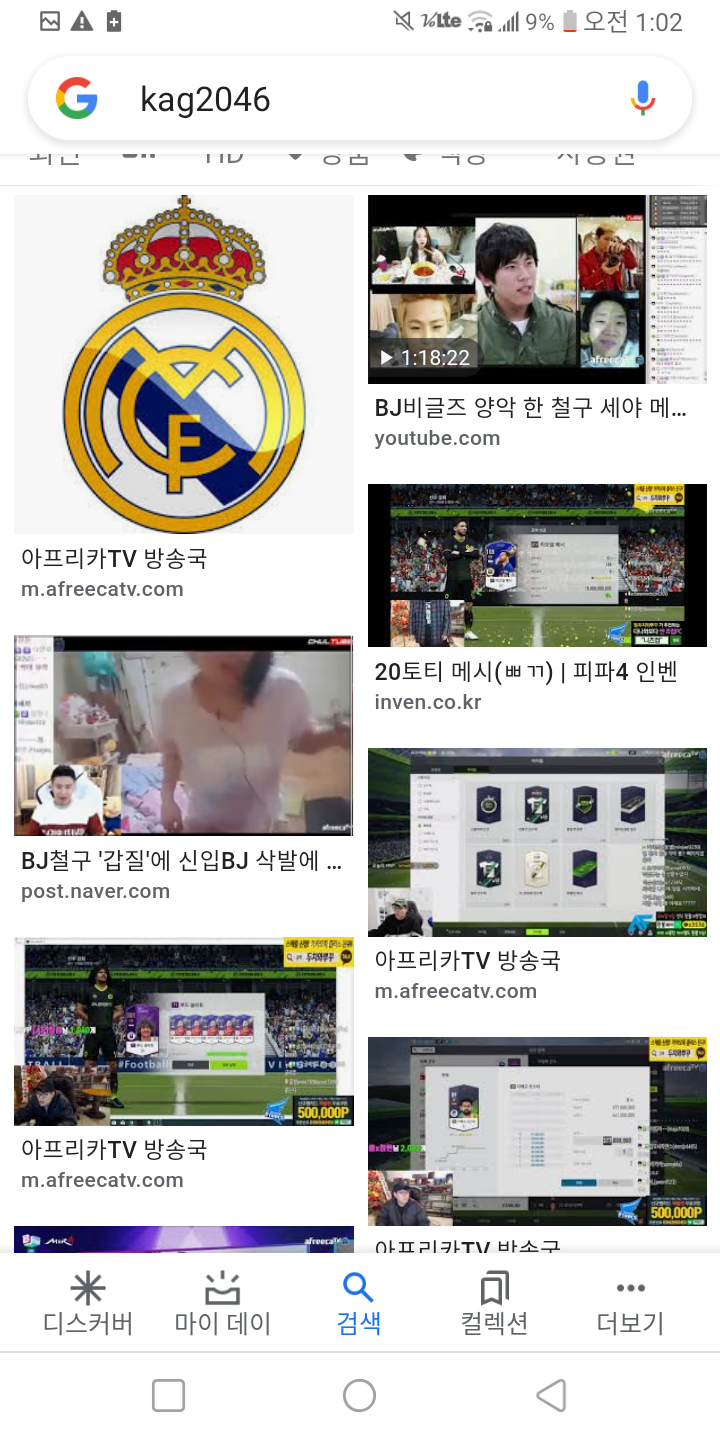Screen dimensions: 720x1440
Task: Open the 더보기 tab
Action: pyautogui.click(x=630, y=1304)
